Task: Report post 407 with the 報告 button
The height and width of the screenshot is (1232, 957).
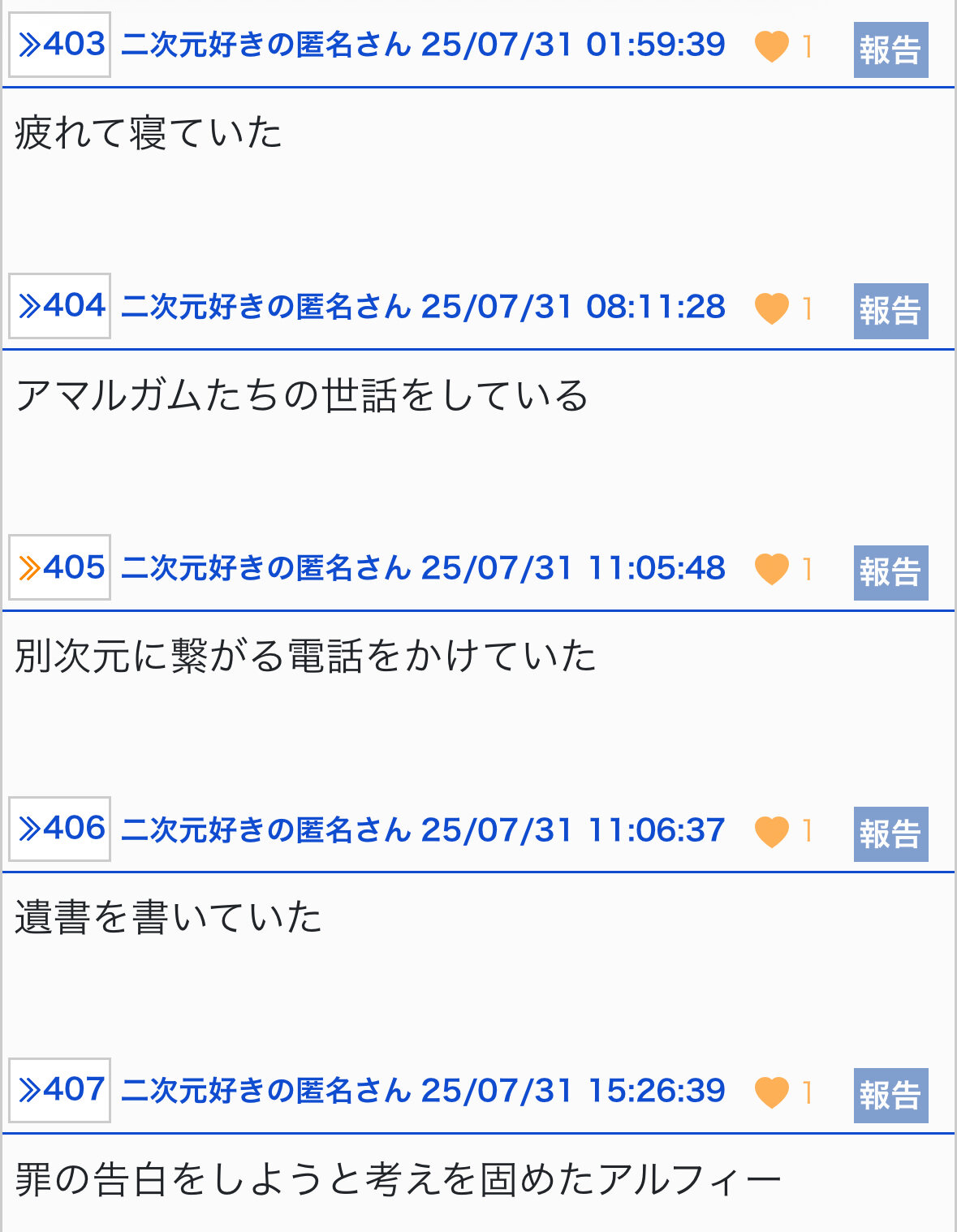Action: tap(890, 1096)
